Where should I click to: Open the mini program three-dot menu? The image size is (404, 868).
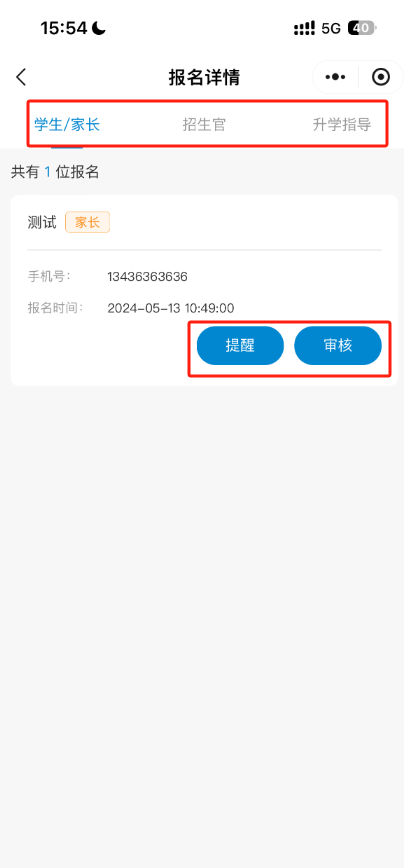tap(335, 78)
